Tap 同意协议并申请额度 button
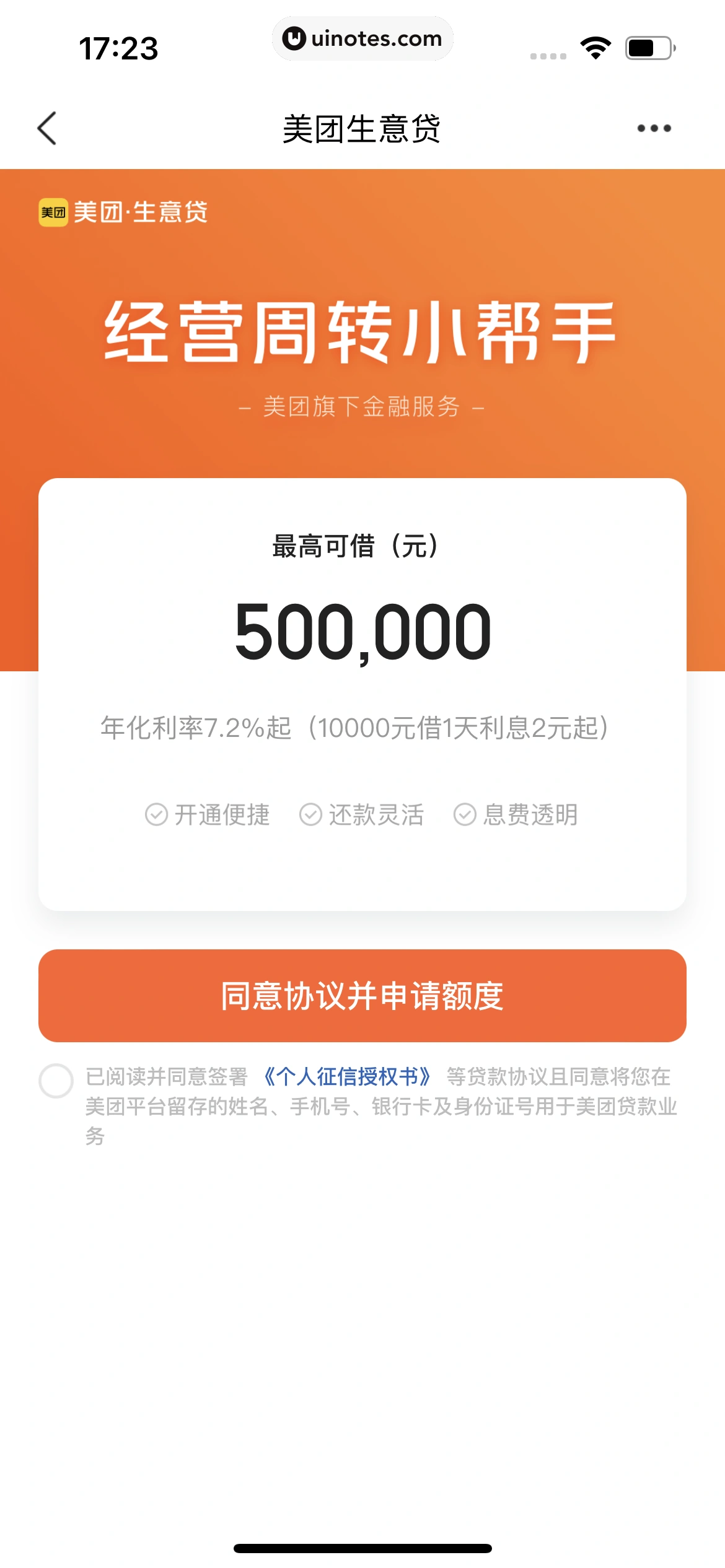Screen dimensions: 725x1568 coord(362,996)
